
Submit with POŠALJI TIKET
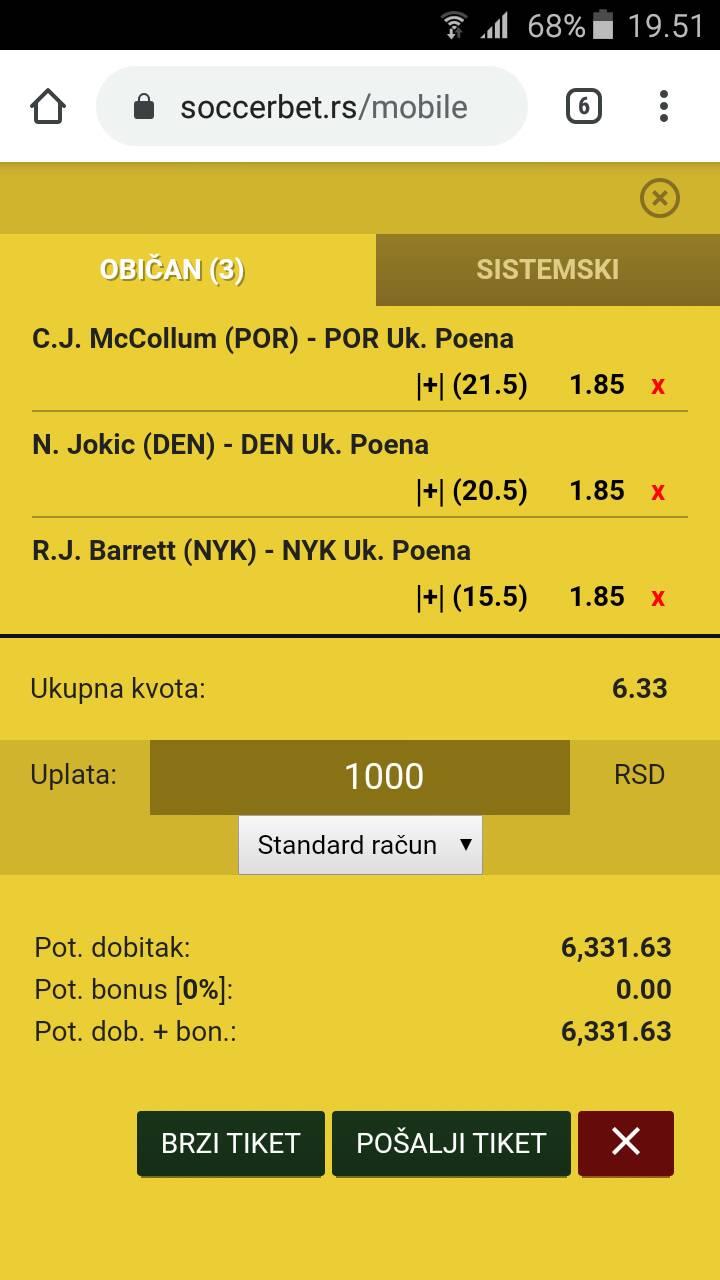pyautogui.click(x=451, y=1143)
